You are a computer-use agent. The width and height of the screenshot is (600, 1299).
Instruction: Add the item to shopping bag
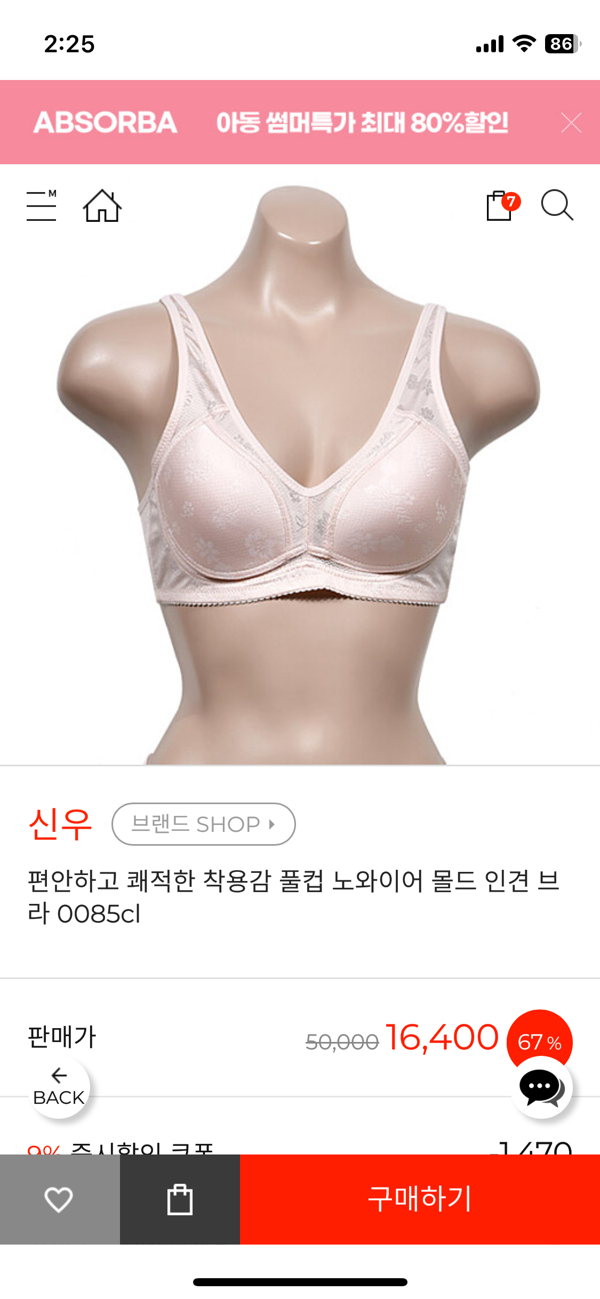[180, 1200]
